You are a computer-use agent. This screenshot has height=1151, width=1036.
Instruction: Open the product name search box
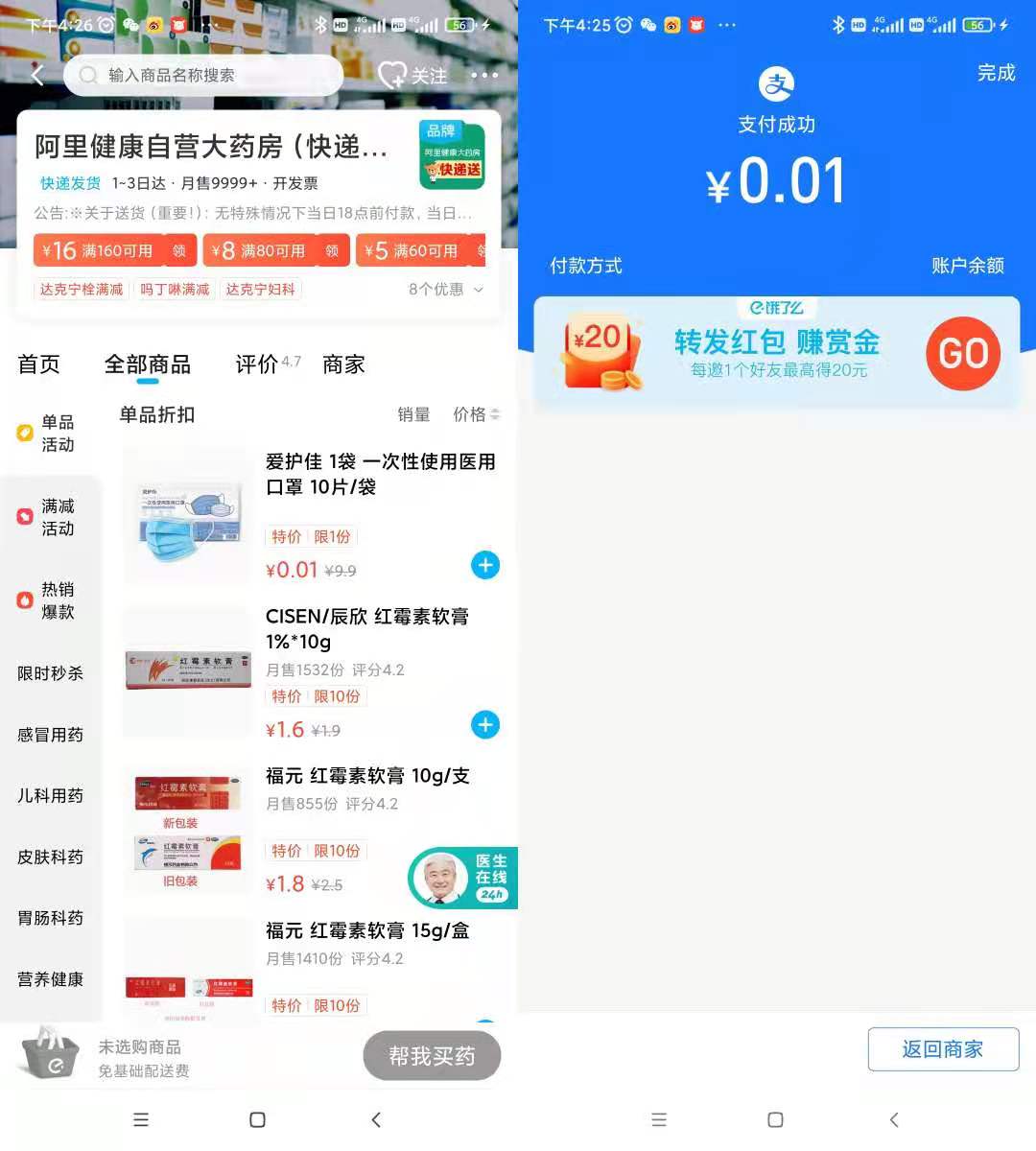point(201,75)
